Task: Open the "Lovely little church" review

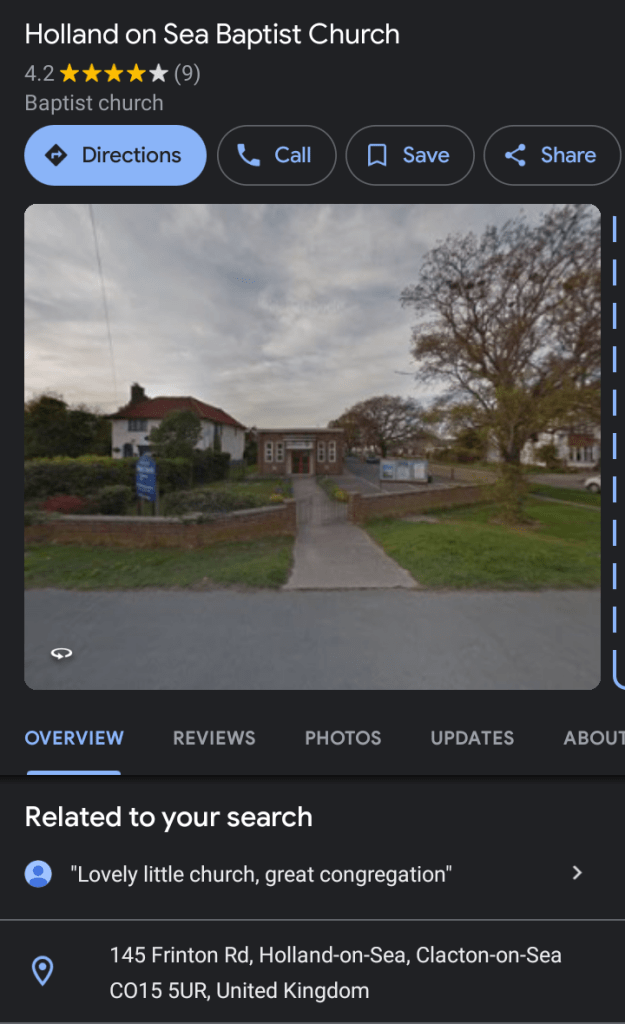Action: tap(305, 874)
